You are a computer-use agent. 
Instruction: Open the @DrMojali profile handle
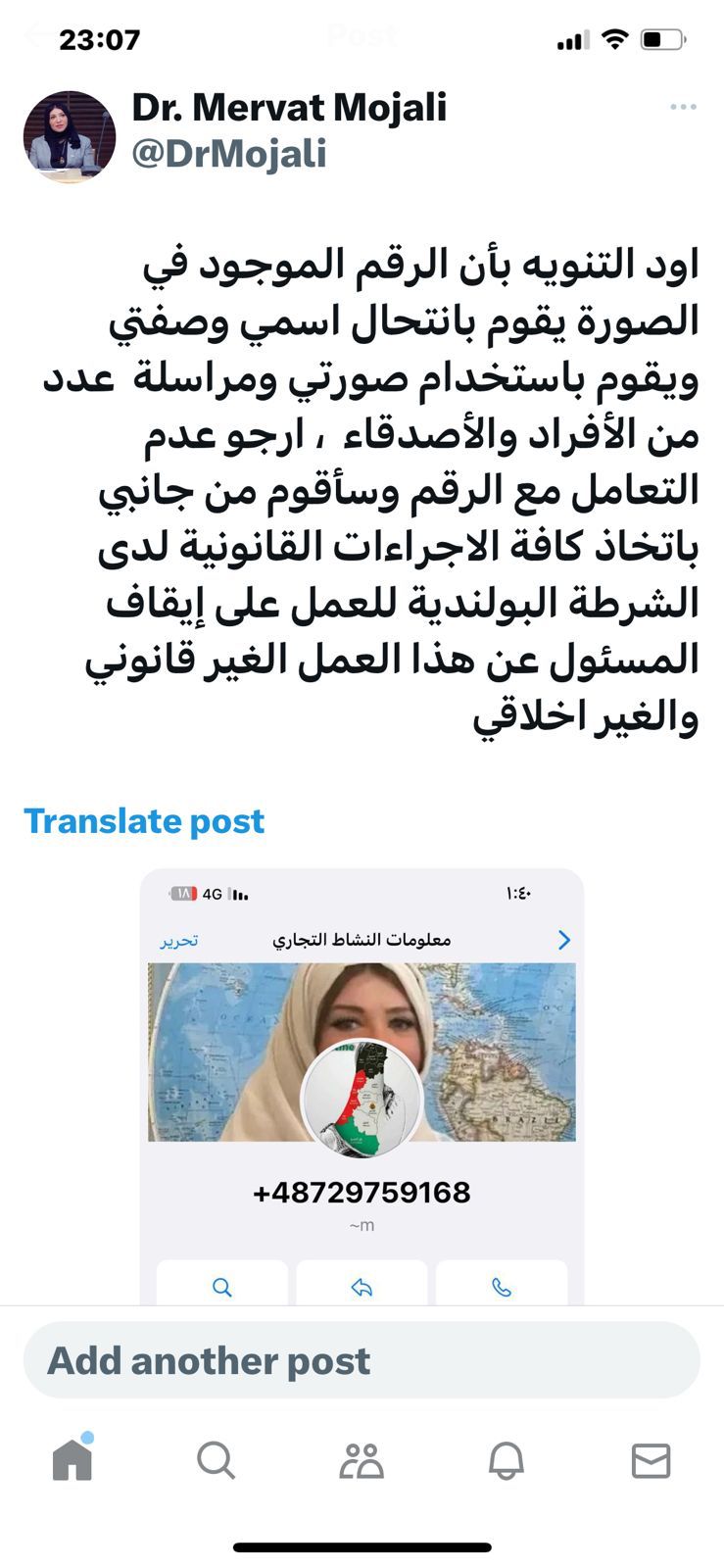[229, 155]
